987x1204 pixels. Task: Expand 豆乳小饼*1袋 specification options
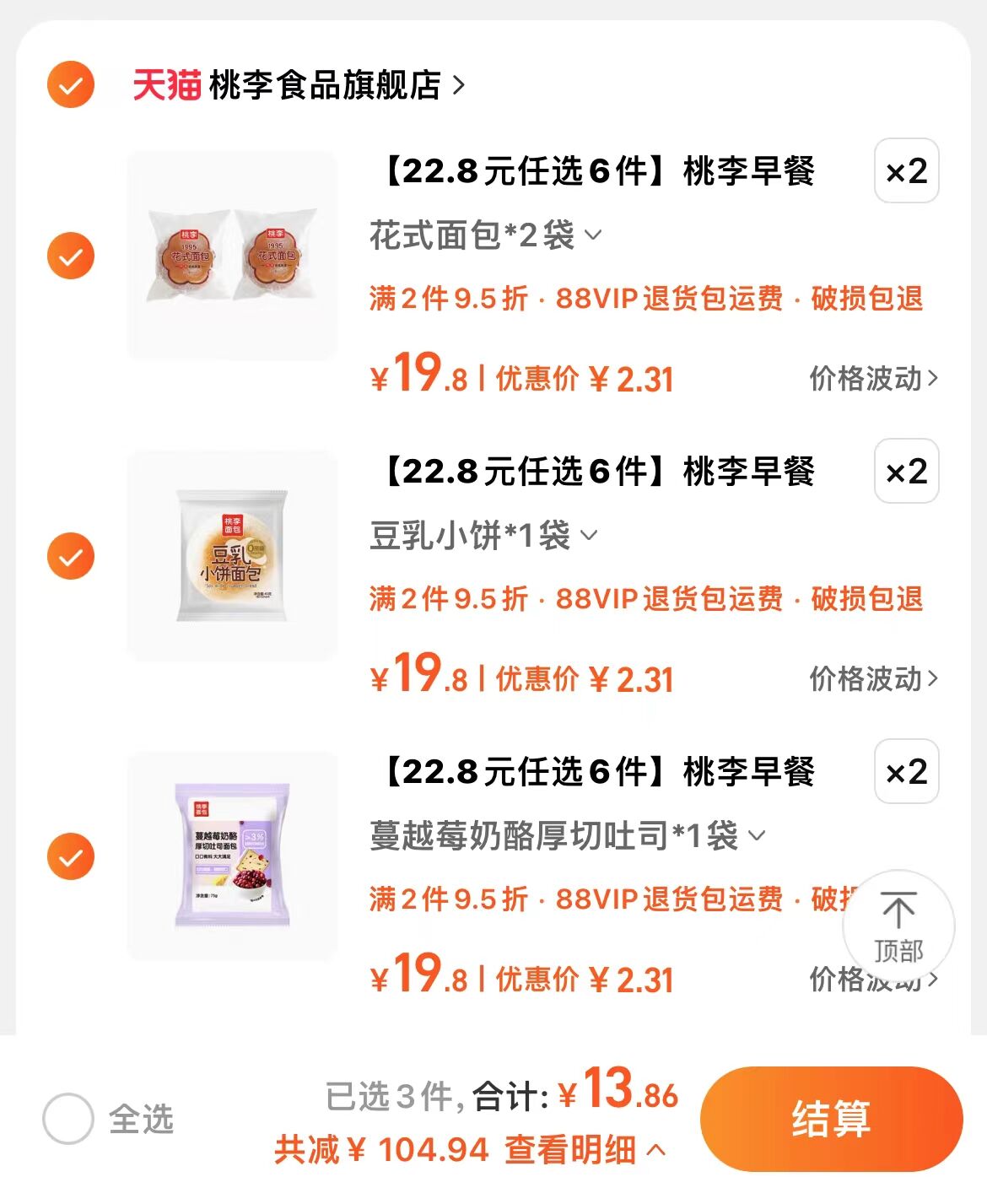point(591,535)
